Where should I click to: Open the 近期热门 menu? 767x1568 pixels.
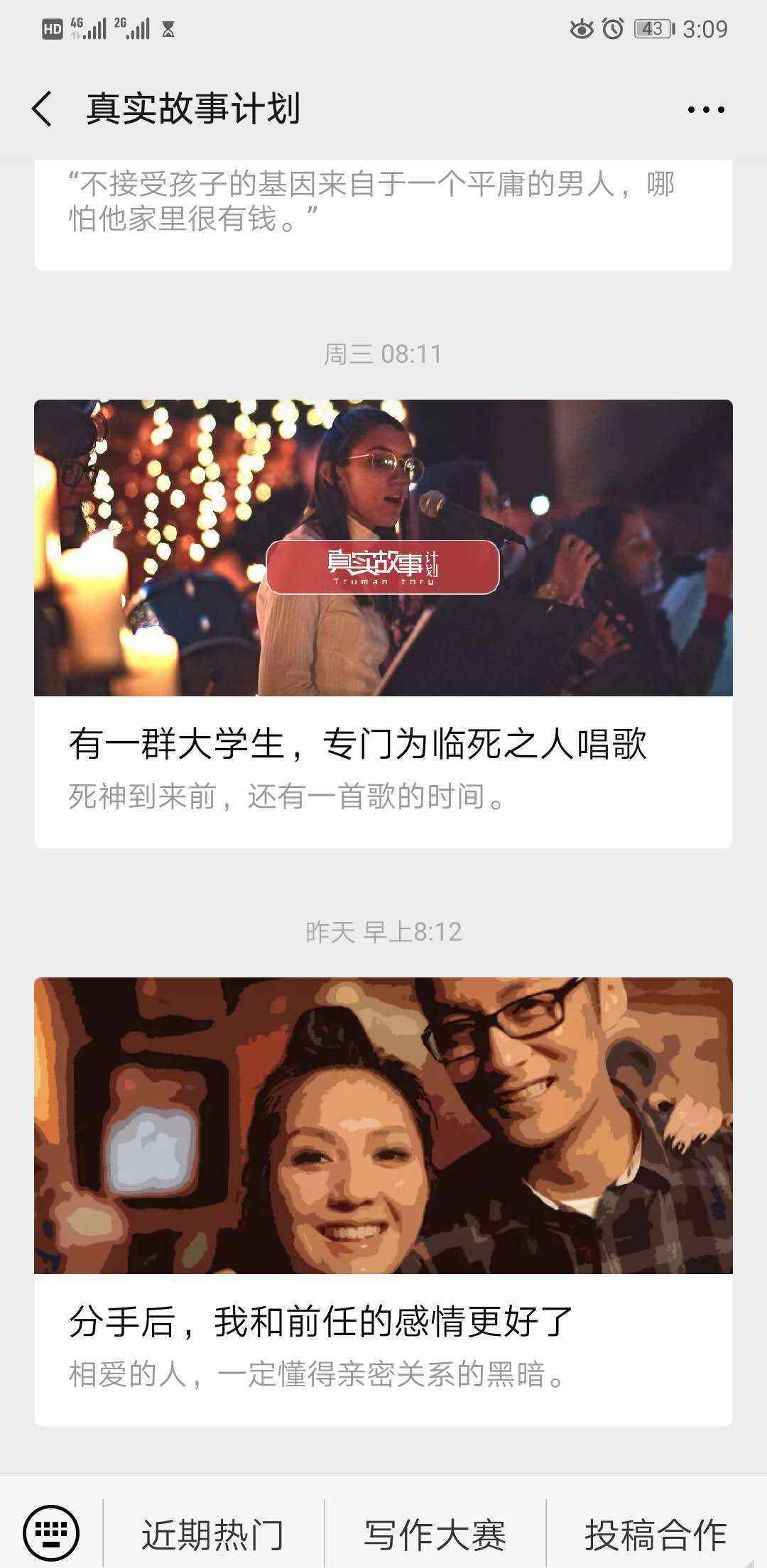(x=213, y=1535)
